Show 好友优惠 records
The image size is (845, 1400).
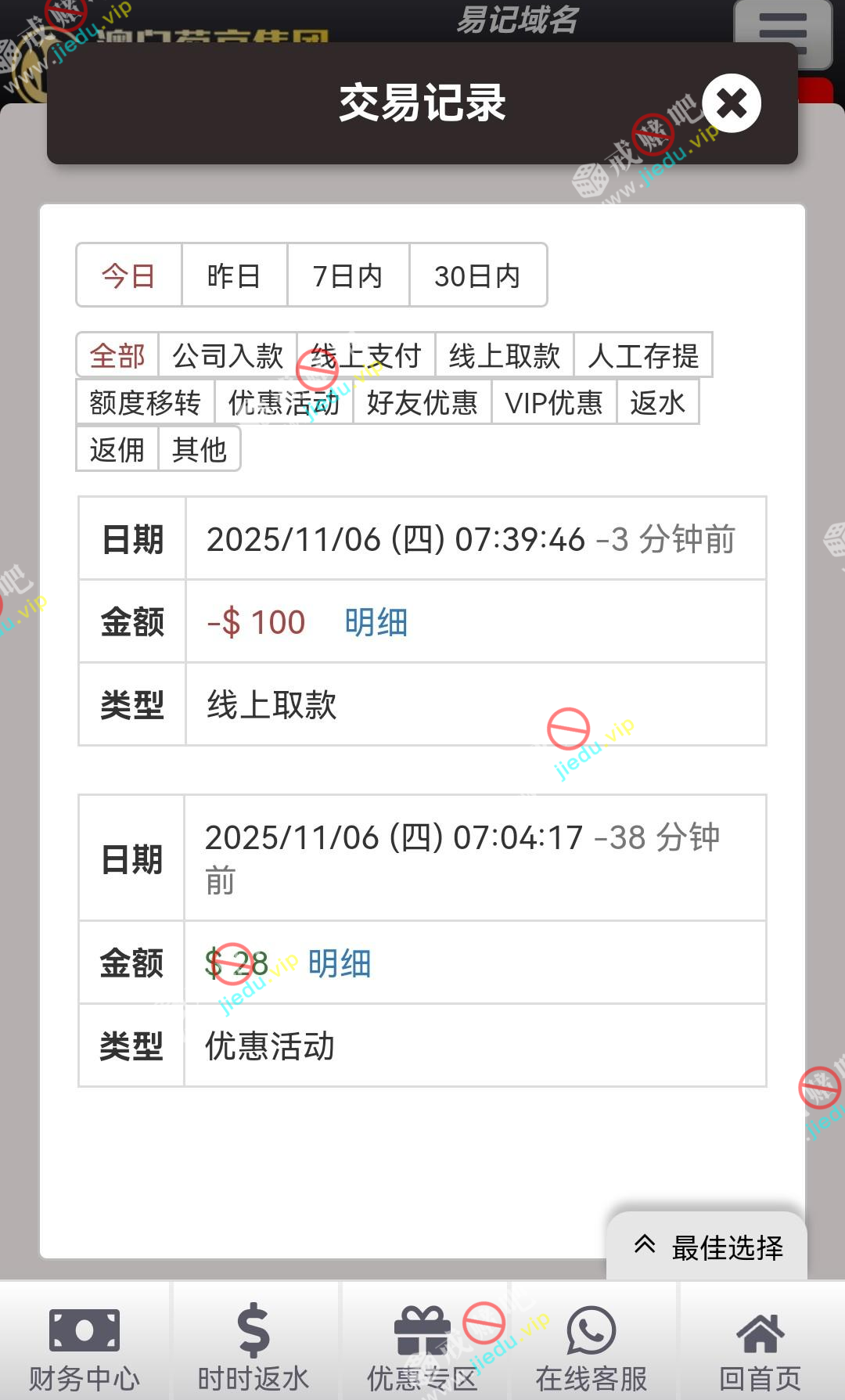click(422, 403)
